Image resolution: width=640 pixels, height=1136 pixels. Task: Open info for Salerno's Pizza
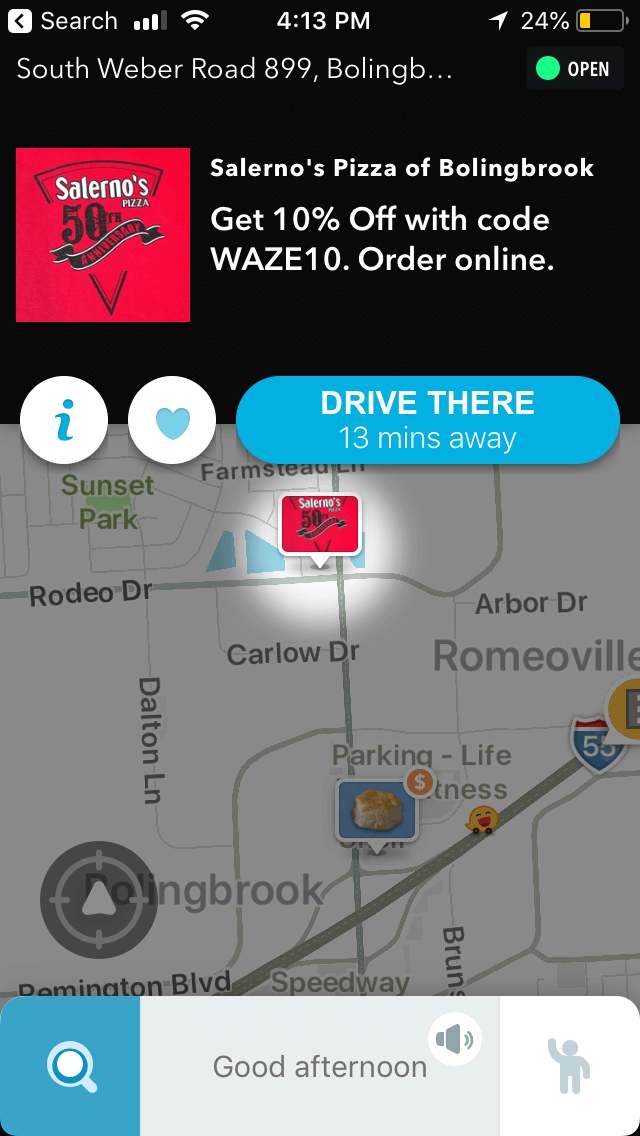pos(64,419)
